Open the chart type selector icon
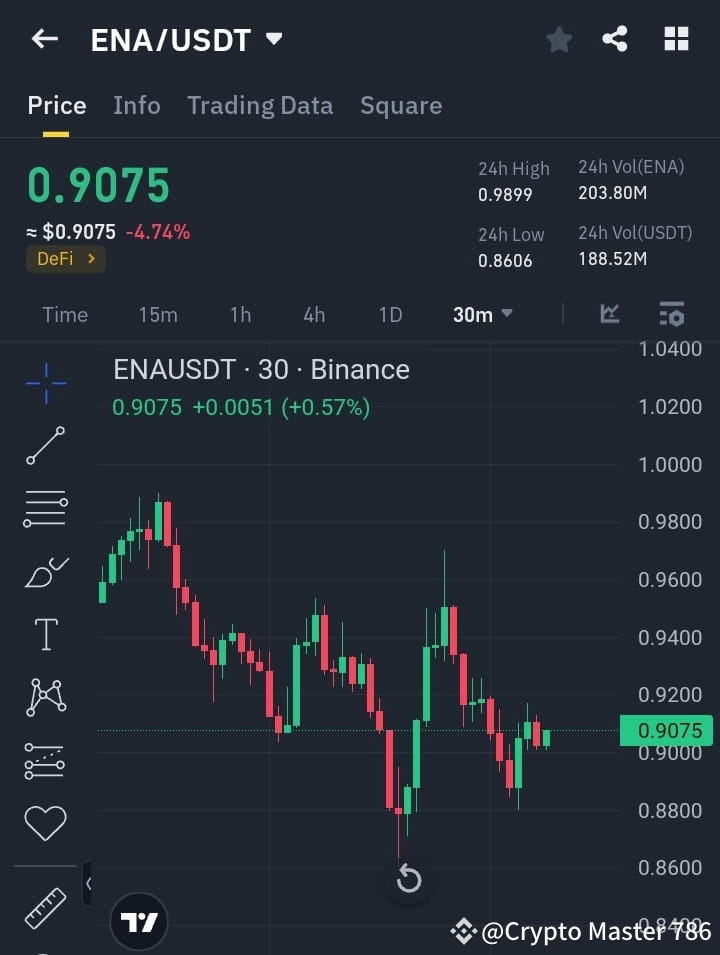Viewport: 720px width, 955px height. [609, 314]
